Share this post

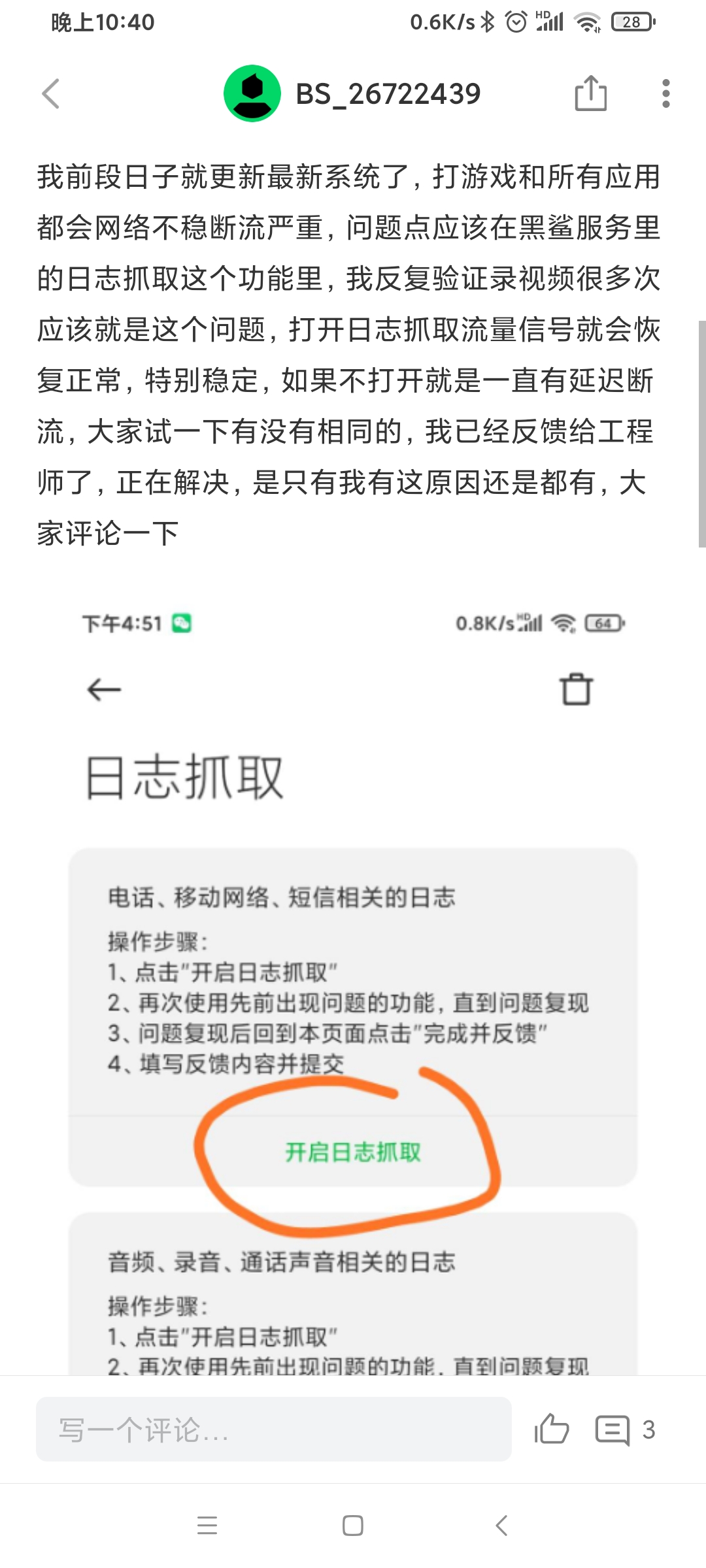pos(590,93)
